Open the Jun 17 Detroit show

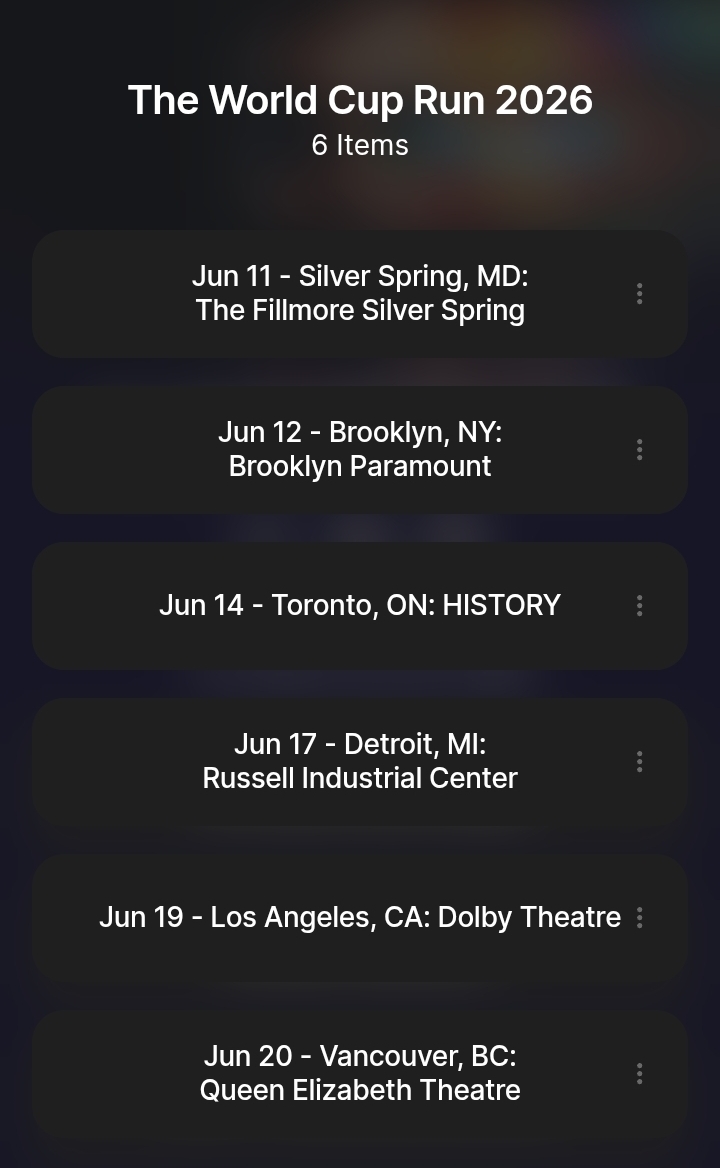pos(360,761)
